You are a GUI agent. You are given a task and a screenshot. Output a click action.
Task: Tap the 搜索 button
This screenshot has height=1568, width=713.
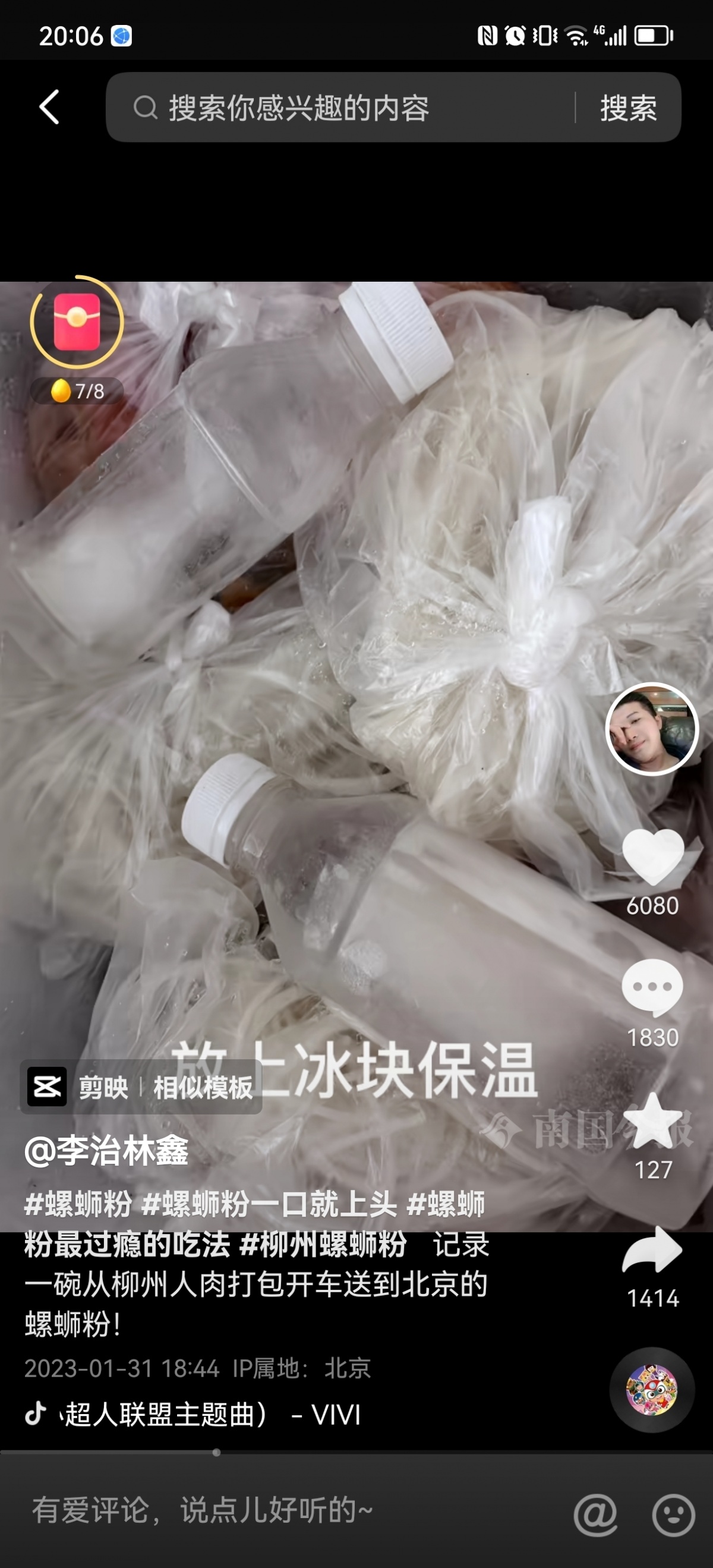pos(629,108)
